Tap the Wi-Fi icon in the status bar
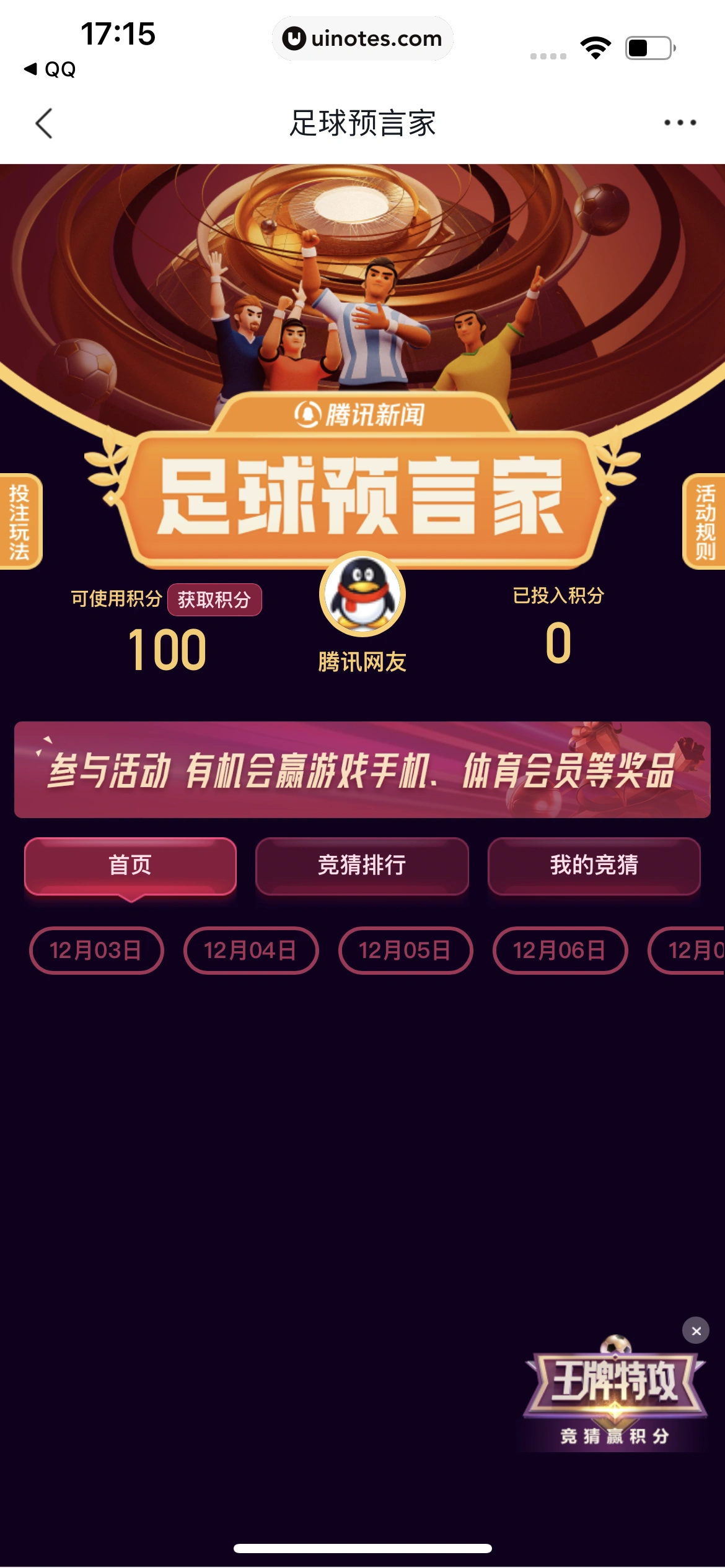The height and width of the screenshot is (1568, 725). [x=596, y=46]
